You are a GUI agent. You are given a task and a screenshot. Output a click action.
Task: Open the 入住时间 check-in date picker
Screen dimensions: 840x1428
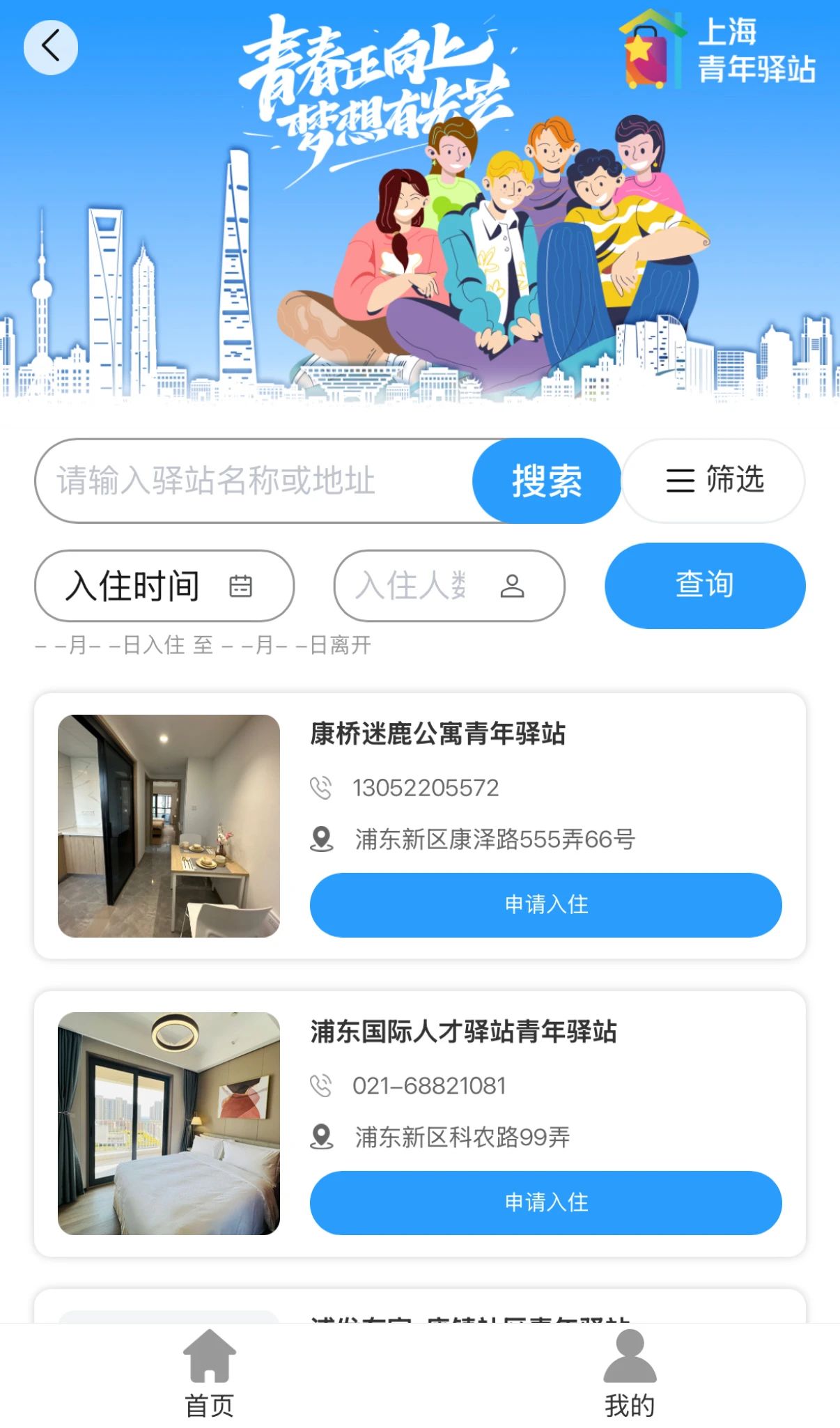tap(164, 586)
